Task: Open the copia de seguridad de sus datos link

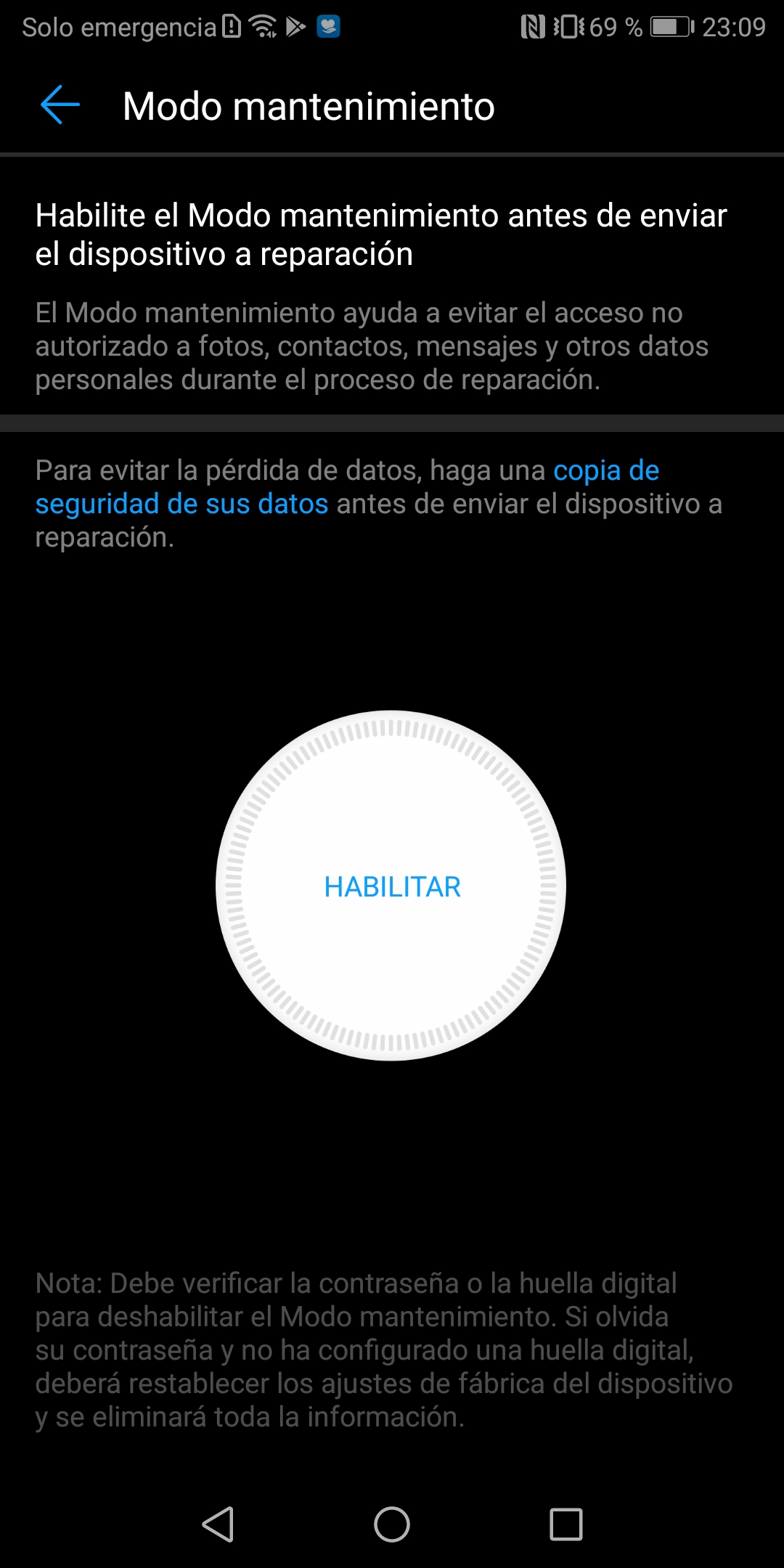Action: click(x=347, y=487)
